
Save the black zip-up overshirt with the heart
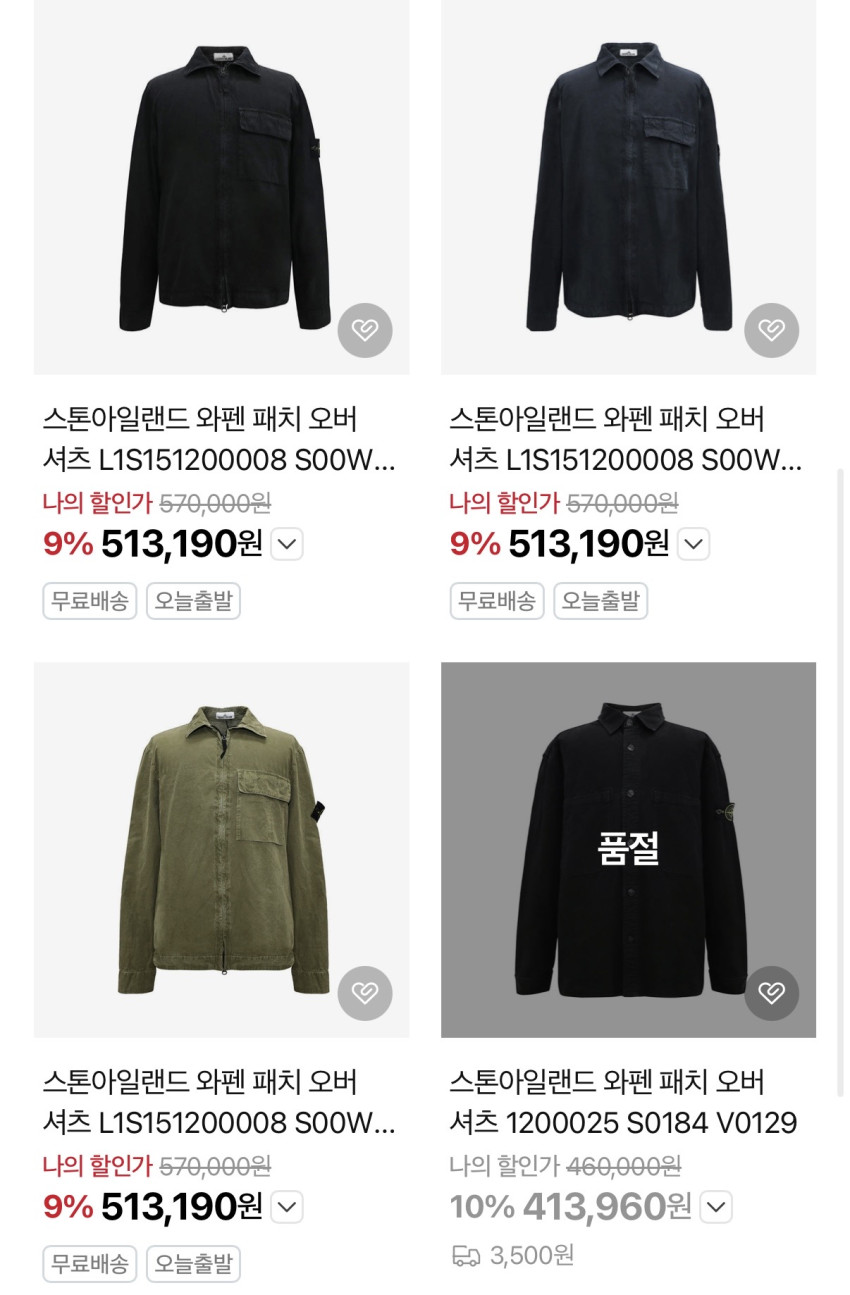365,330
